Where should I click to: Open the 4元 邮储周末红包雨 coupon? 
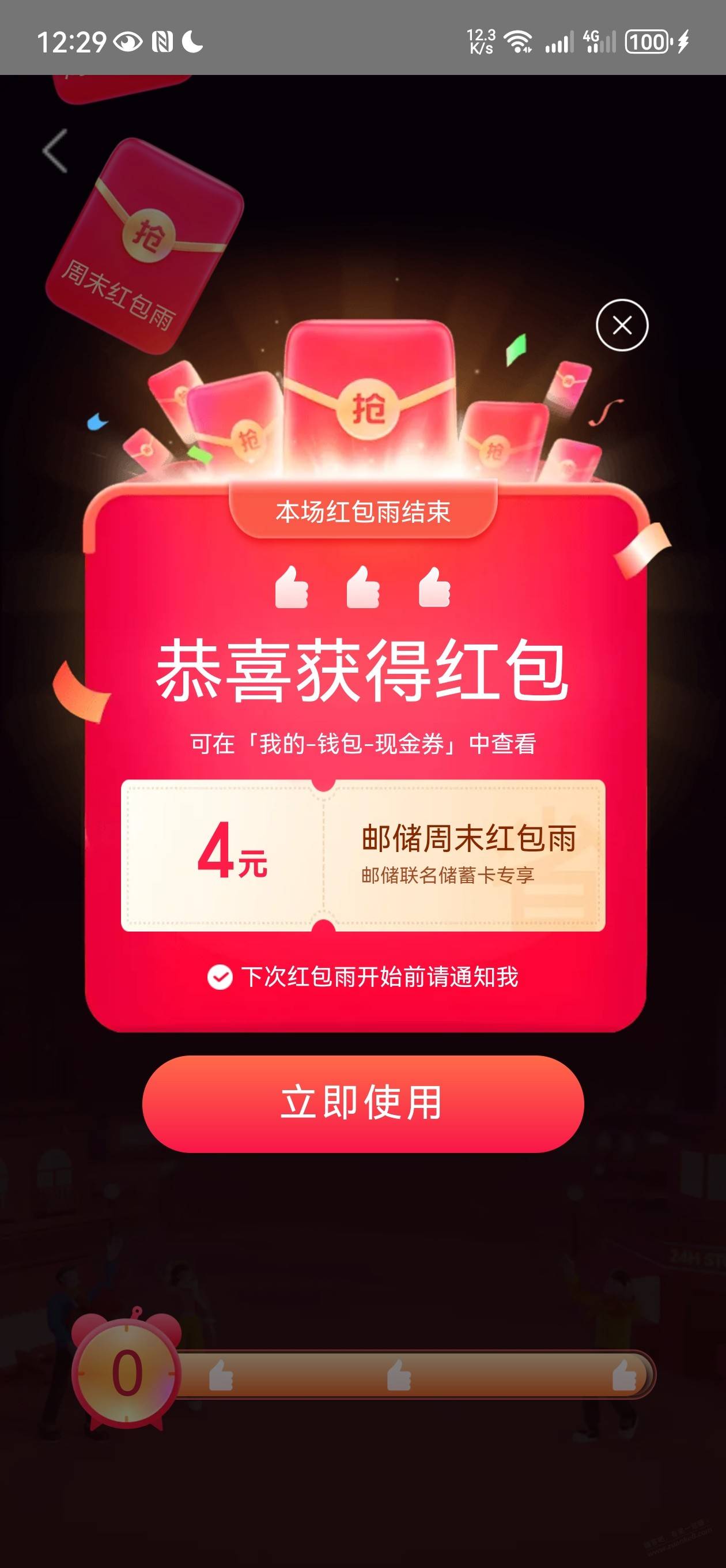tap(362, 855)
